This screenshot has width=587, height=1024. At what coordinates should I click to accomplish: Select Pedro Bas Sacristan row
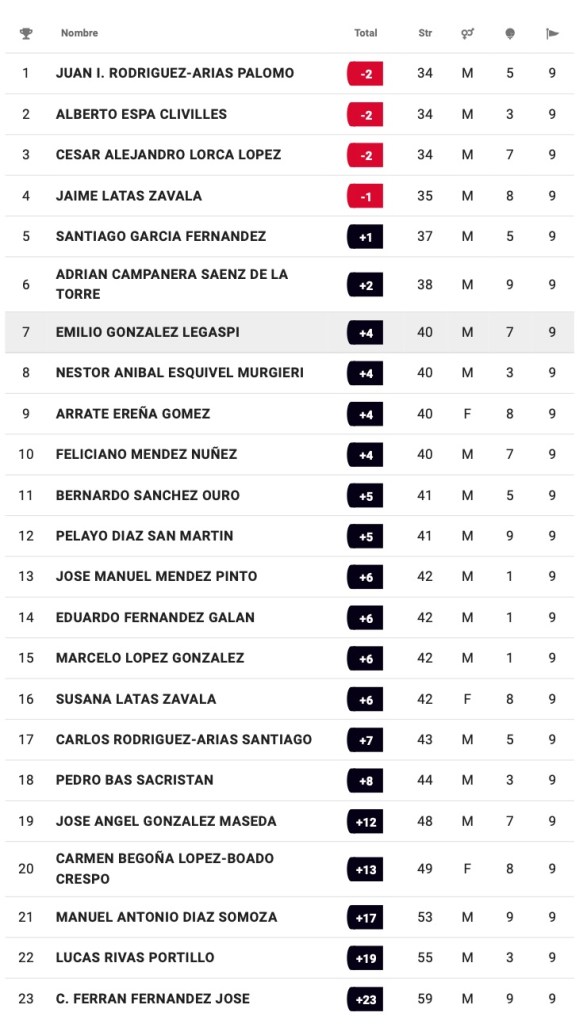289,780
